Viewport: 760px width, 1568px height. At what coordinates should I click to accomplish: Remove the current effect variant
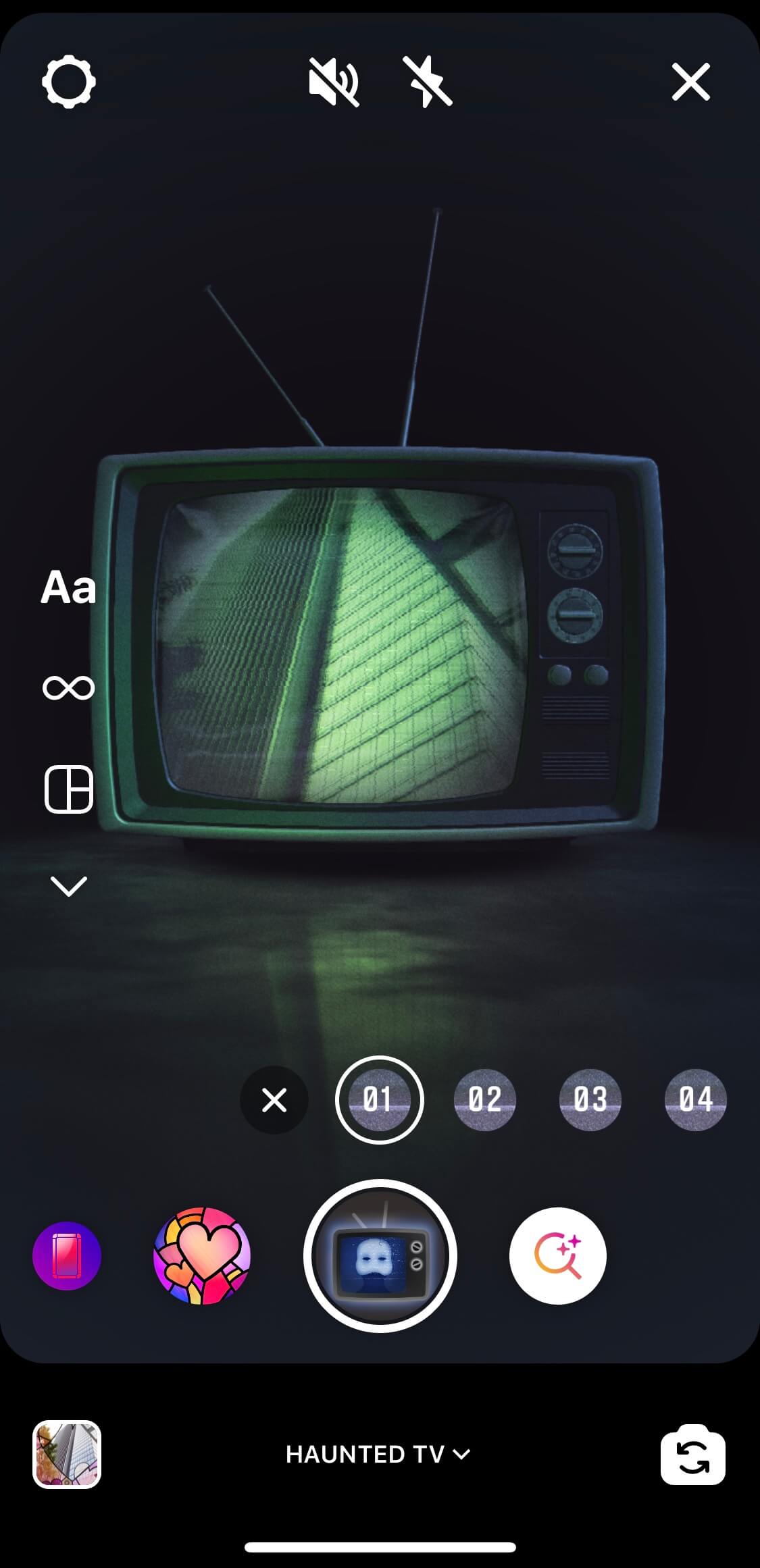274,1100
